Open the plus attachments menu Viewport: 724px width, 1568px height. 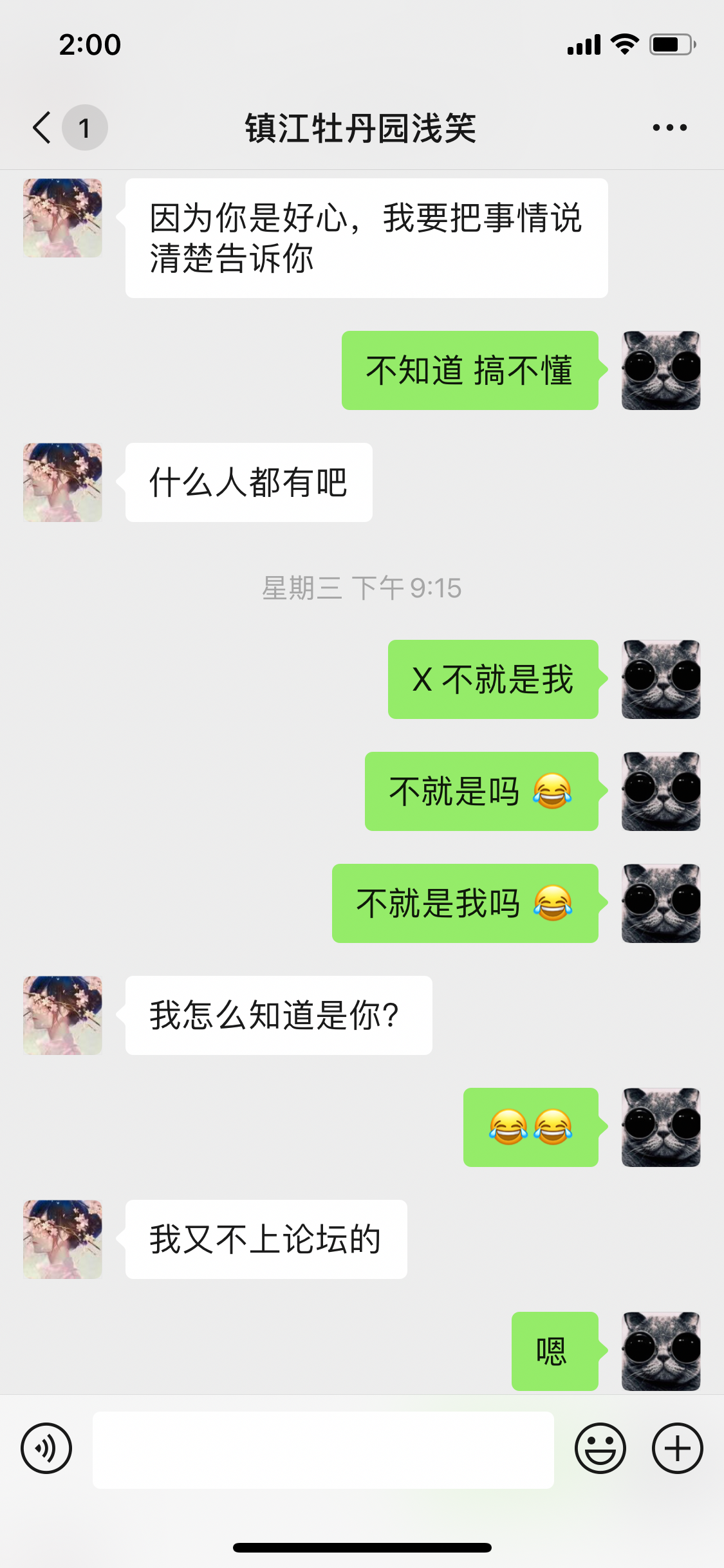(x=677, y=1448)
